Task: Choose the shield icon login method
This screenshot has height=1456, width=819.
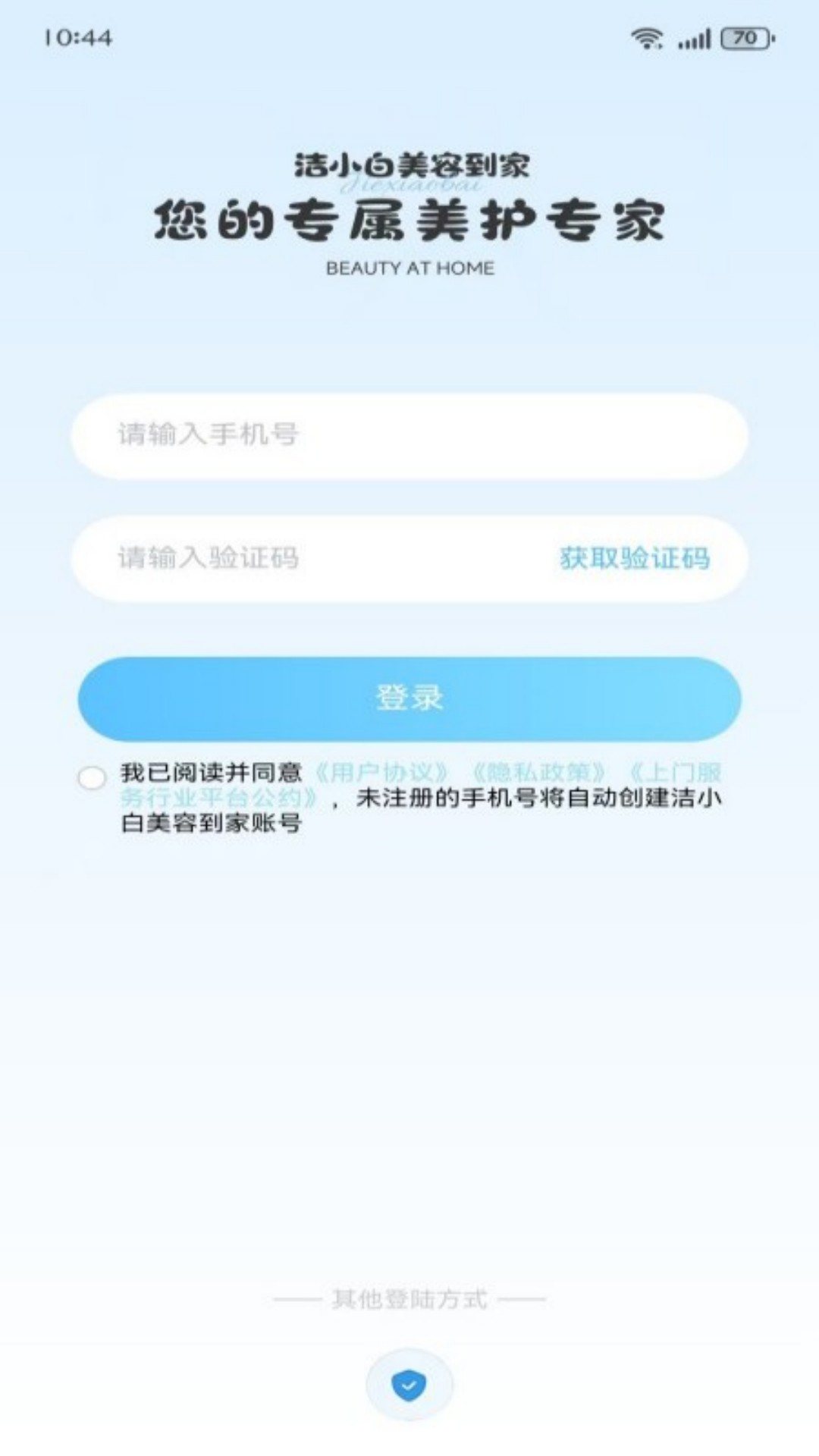Action: click(x=409, y=1385)
